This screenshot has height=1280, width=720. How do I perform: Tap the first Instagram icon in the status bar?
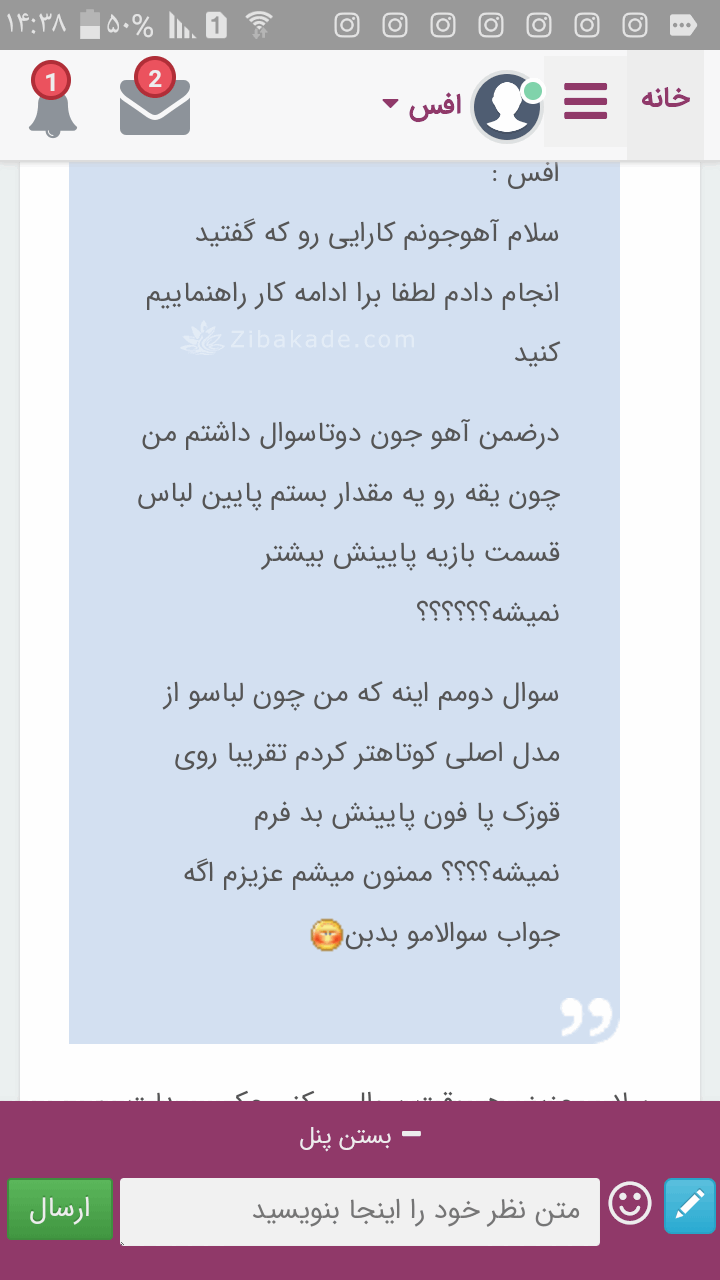347,25
